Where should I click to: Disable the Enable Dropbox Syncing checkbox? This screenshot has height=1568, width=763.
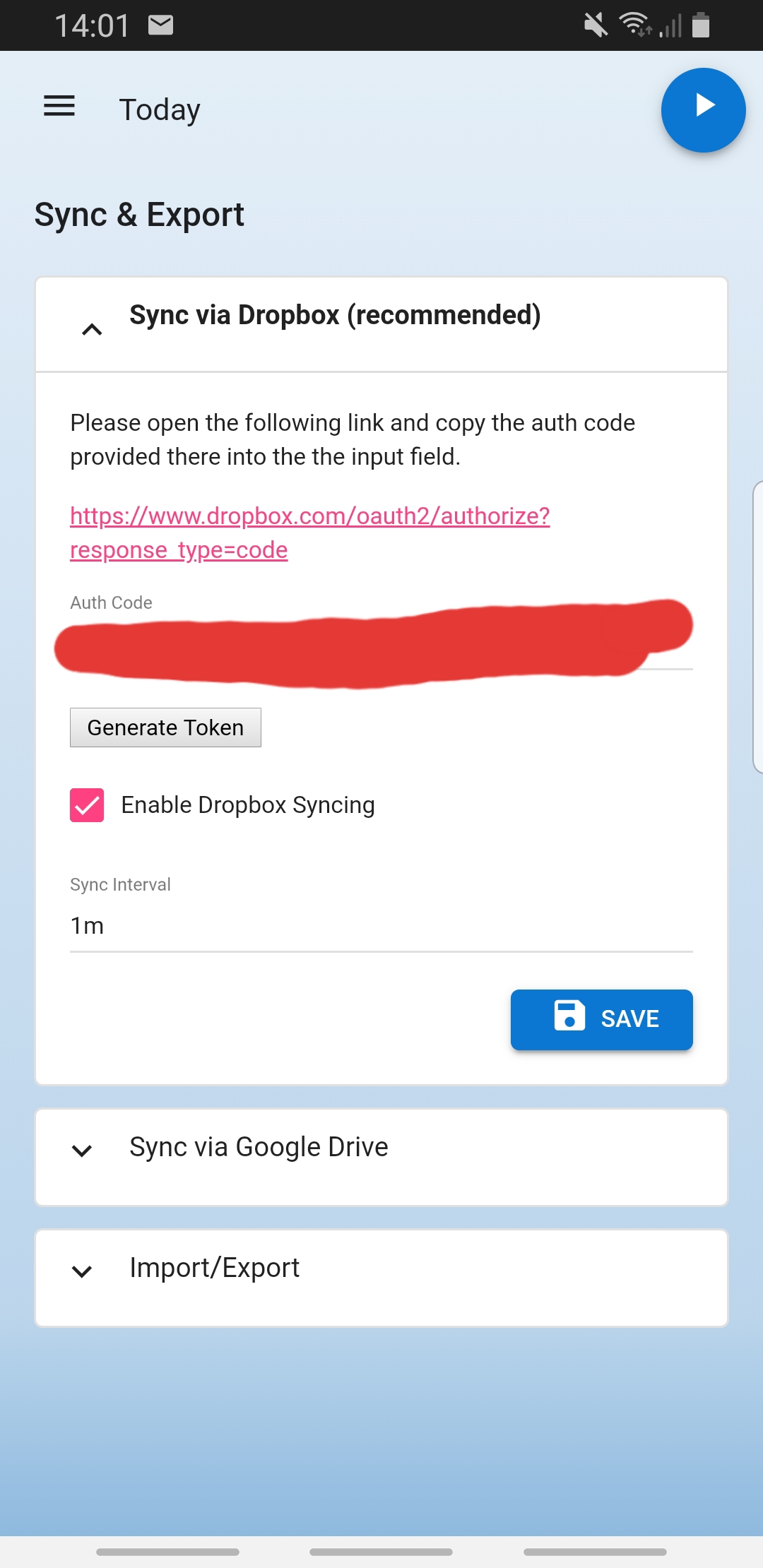click(x=86, y=804)
